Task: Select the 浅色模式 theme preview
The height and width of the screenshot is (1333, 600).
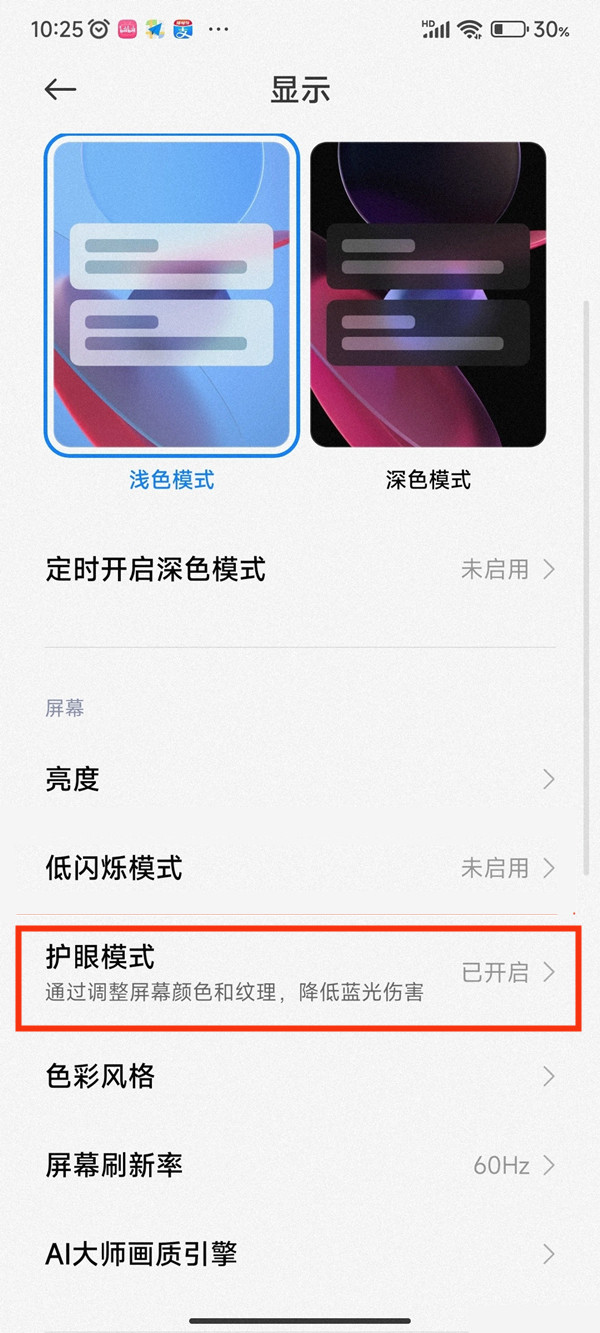Action: (171, 295)
